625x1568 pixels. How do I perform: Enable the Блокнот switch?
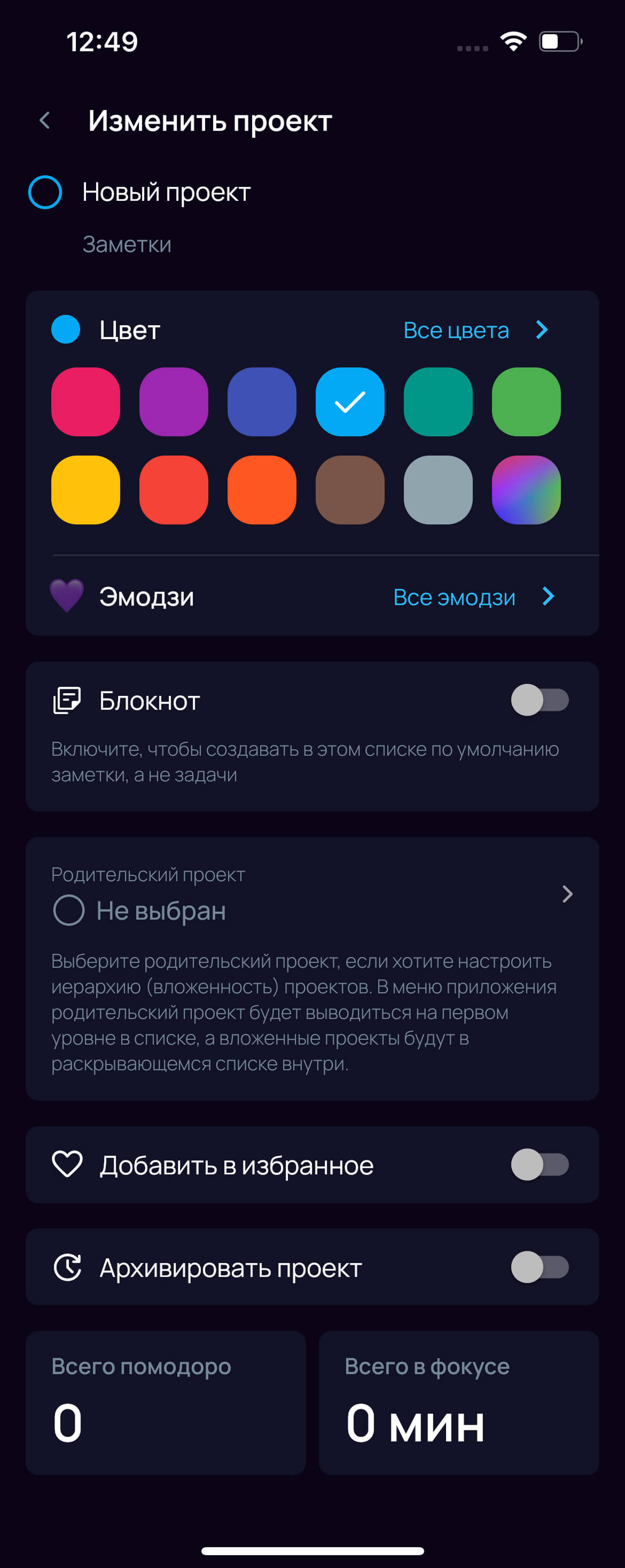click(x=539, y=700)
